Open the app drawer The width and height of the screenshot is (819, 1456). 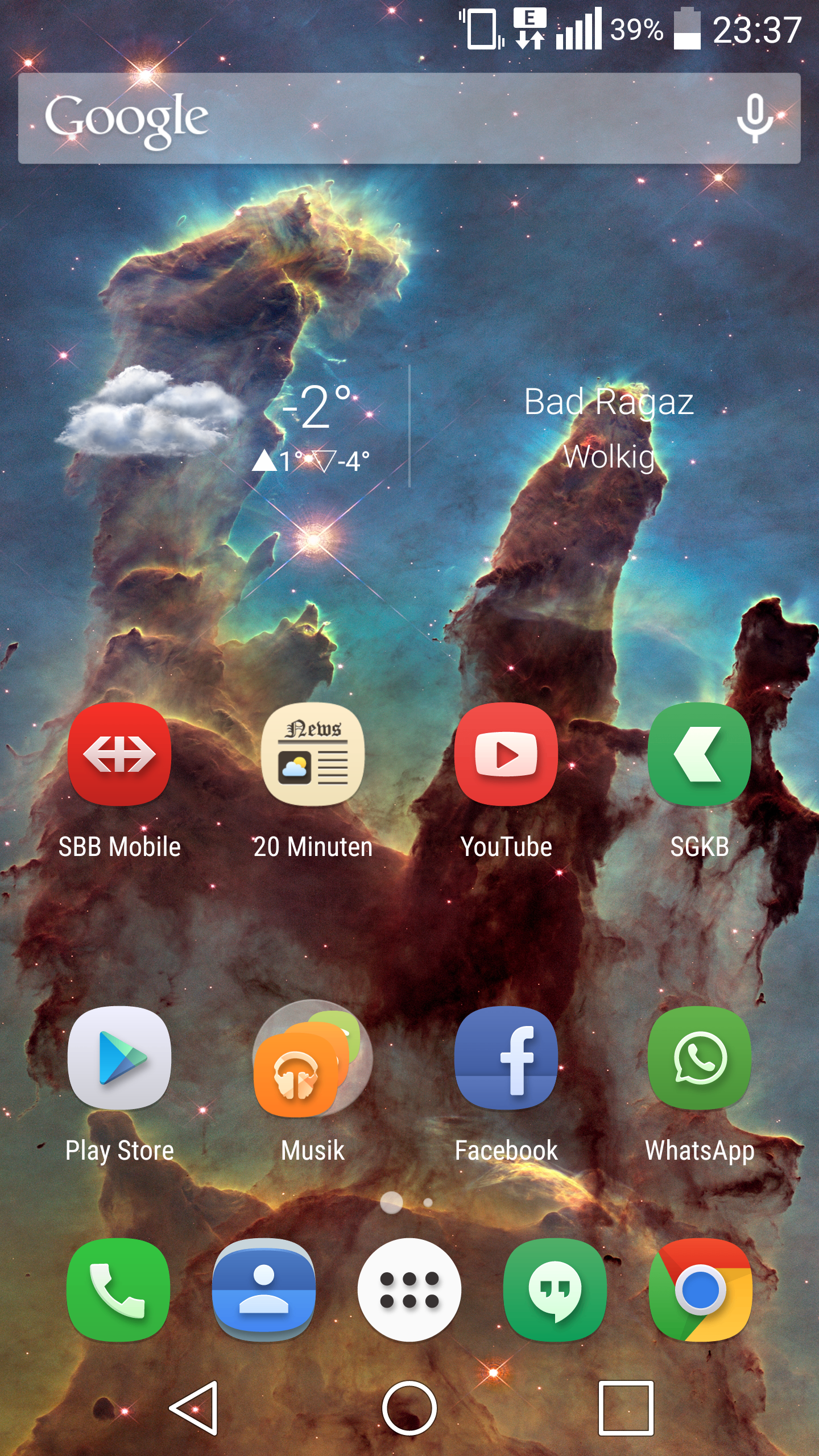point(409,1290)
